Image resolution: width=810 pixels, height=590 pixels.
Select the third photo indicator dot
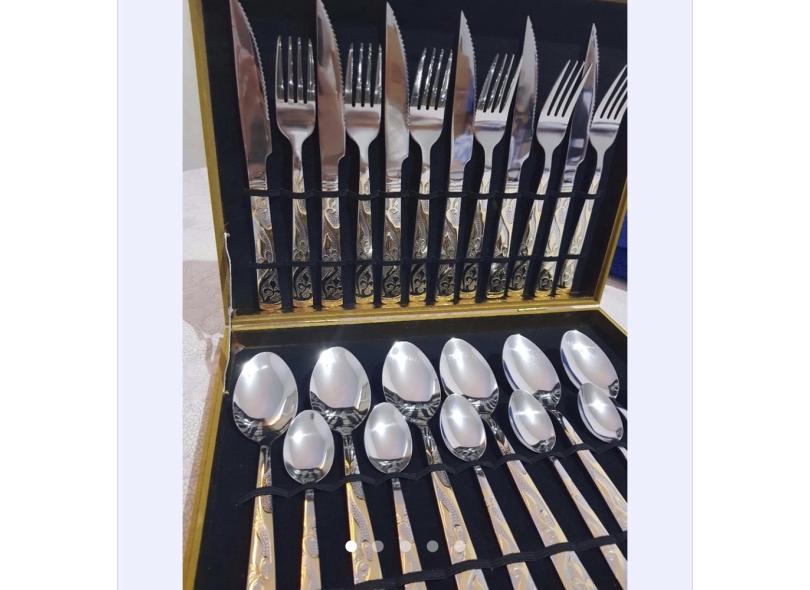(x=405, y=546)
